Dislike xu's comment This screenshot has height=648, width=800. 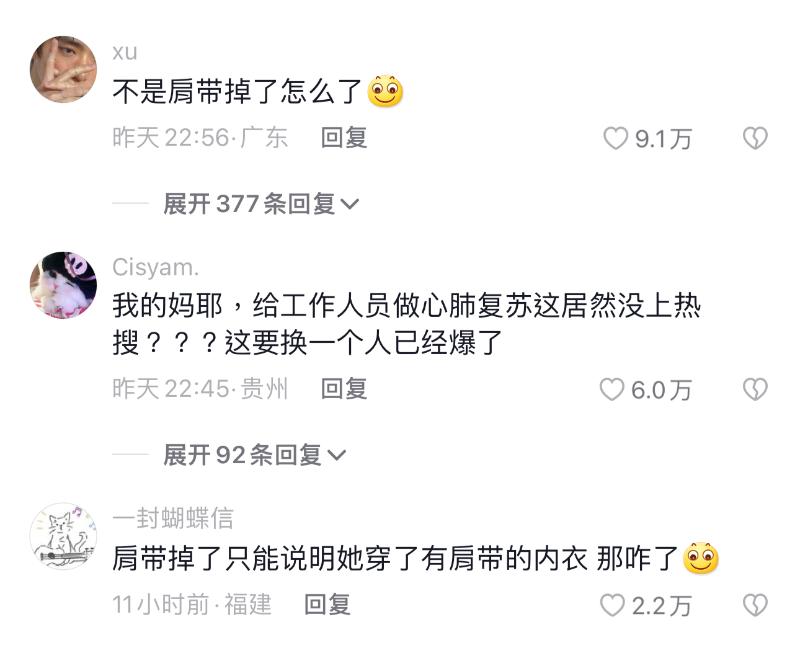click(x=755, y=139)
